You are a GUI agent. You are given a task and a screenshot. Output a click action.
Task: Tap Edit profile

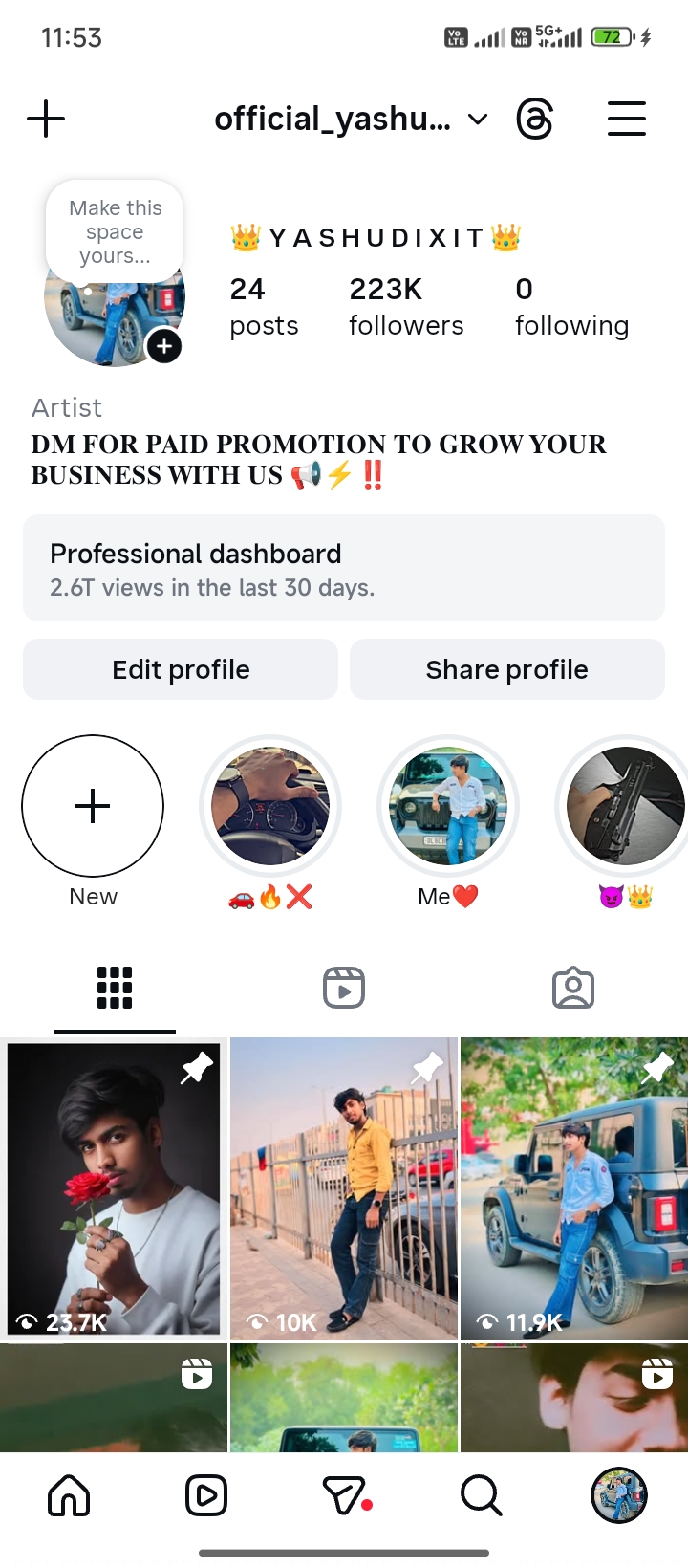click(181, 669)
